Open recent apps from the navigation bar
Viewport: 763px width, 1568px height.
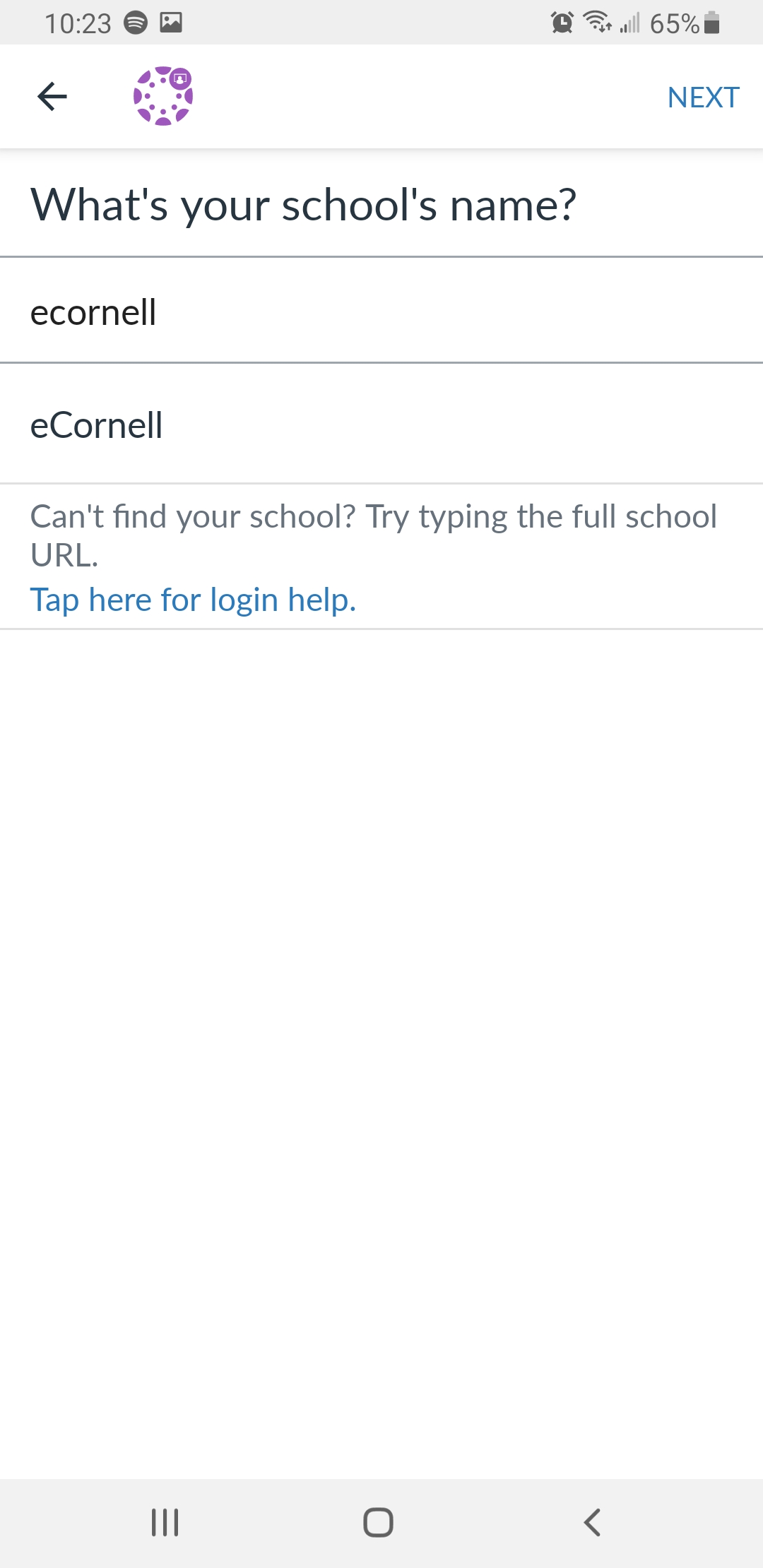click(x=165, y=1522)
